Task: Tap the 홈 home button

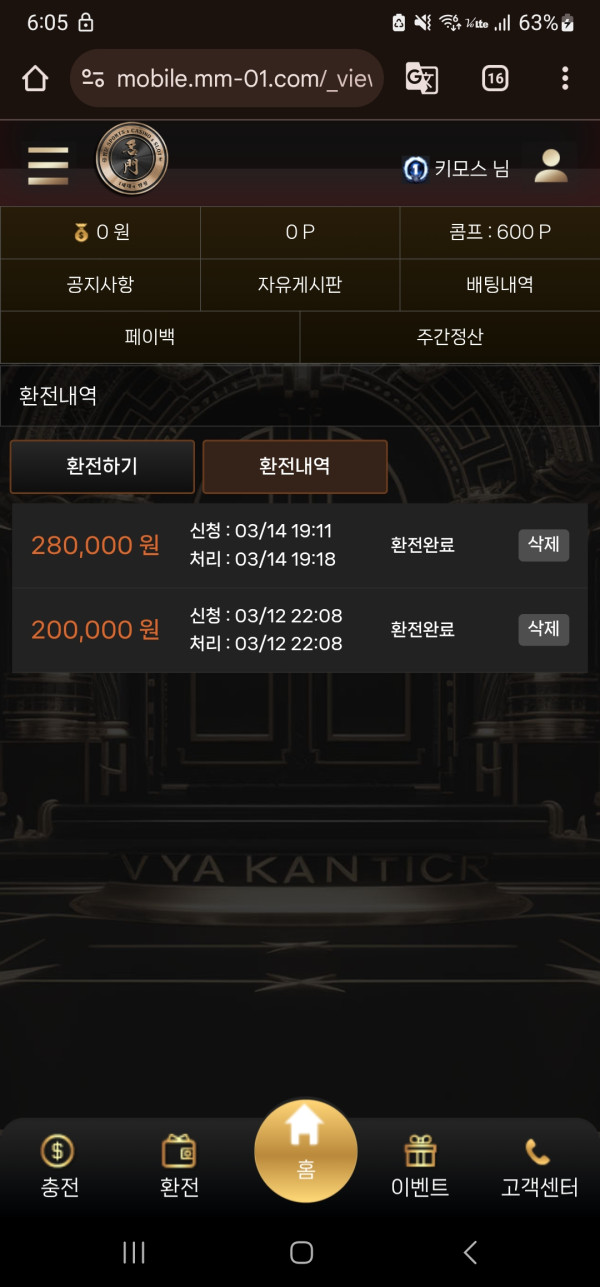Action: pyautogui.click(x=305, y=1150)
